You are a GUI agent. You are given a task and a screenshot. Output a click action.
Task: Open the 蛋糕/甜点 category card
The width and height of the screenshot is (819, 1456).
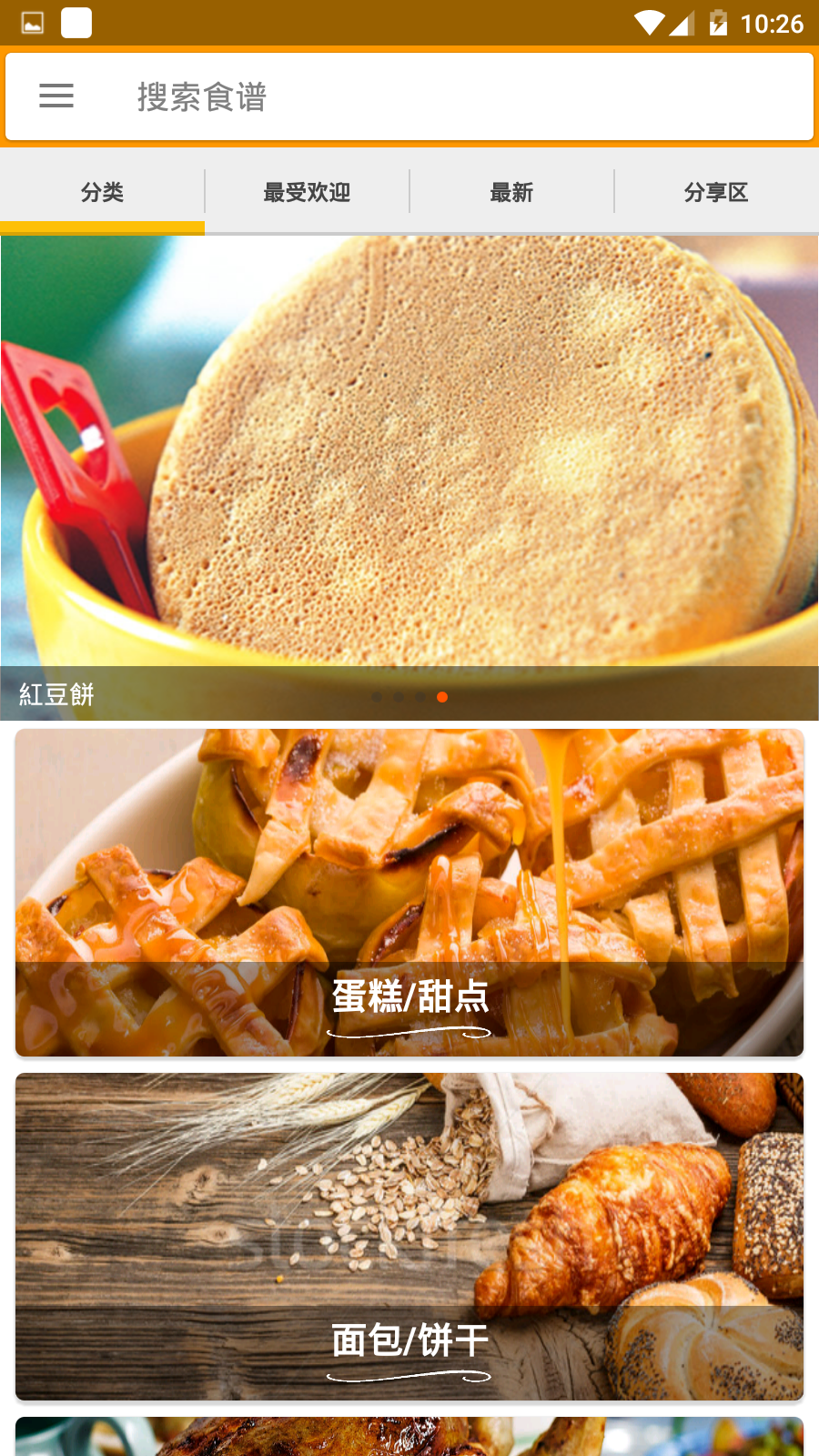pyautogui.click(x=409, y=893)
